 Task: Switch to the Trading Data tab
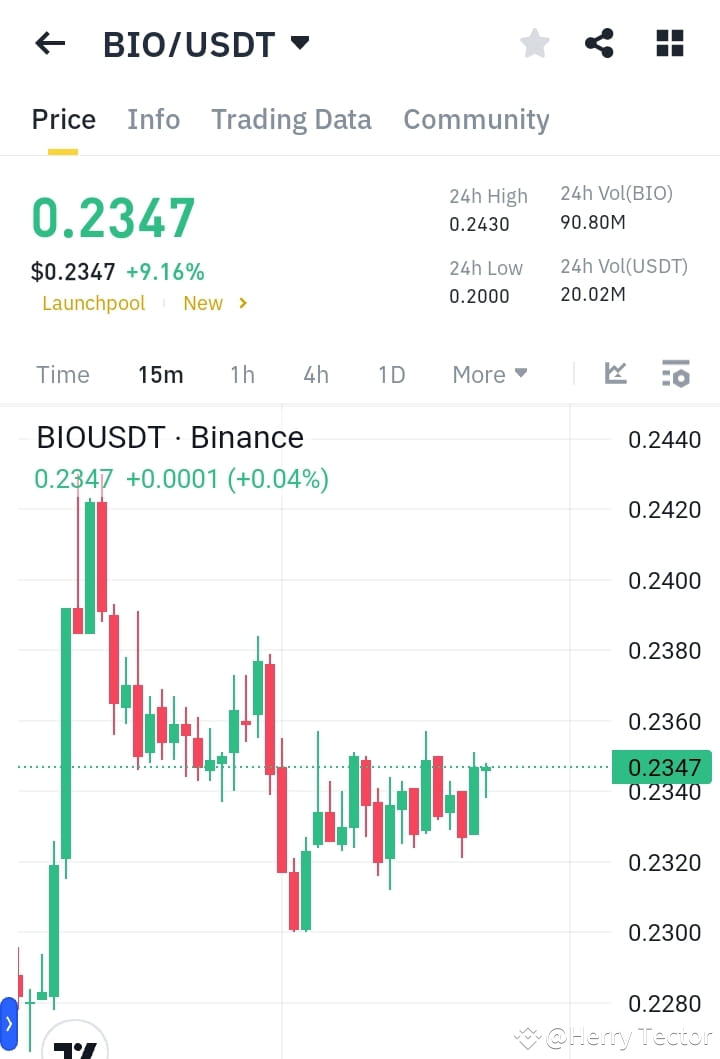291,119
